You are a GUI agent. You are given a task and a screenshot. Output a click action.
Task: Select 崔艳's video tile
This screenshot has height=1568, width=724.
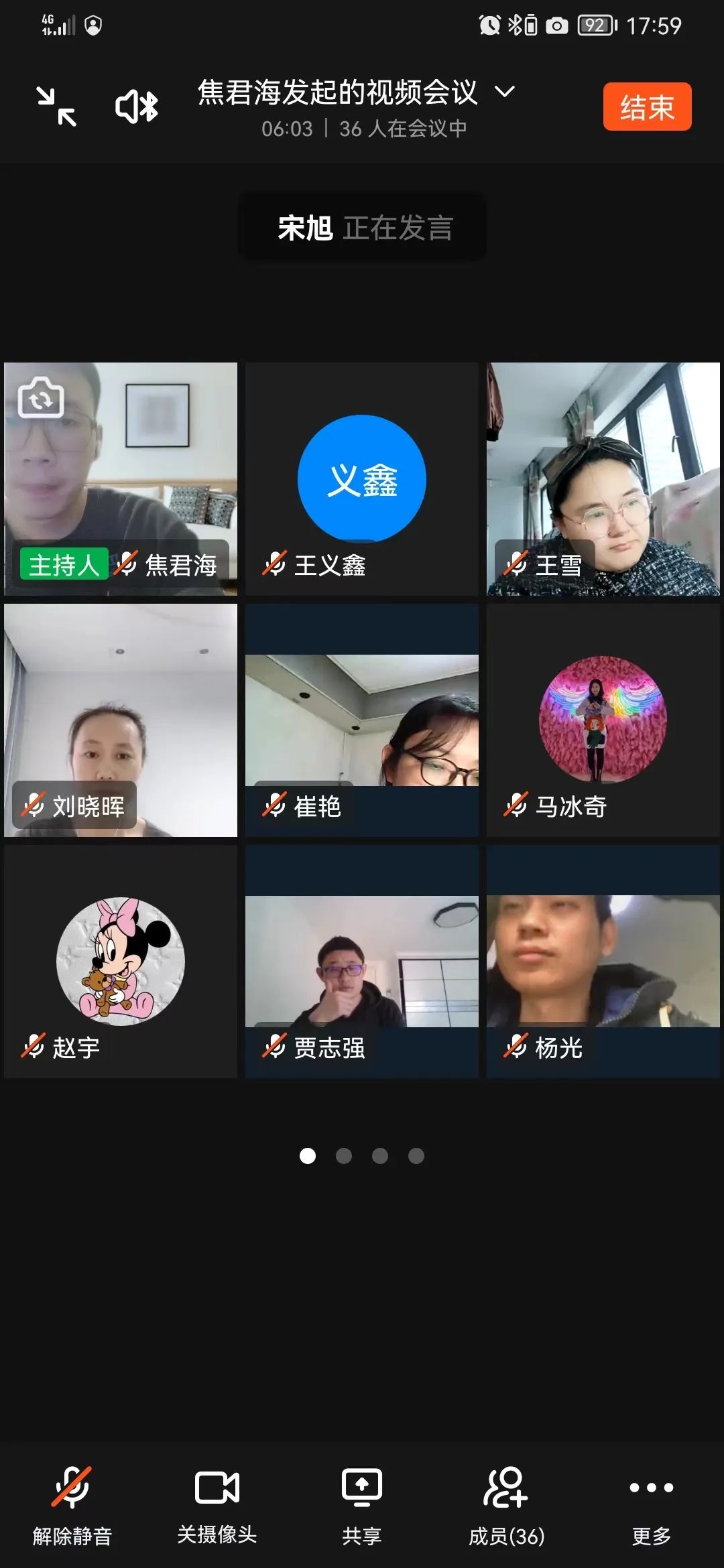(x=362, y=720)
